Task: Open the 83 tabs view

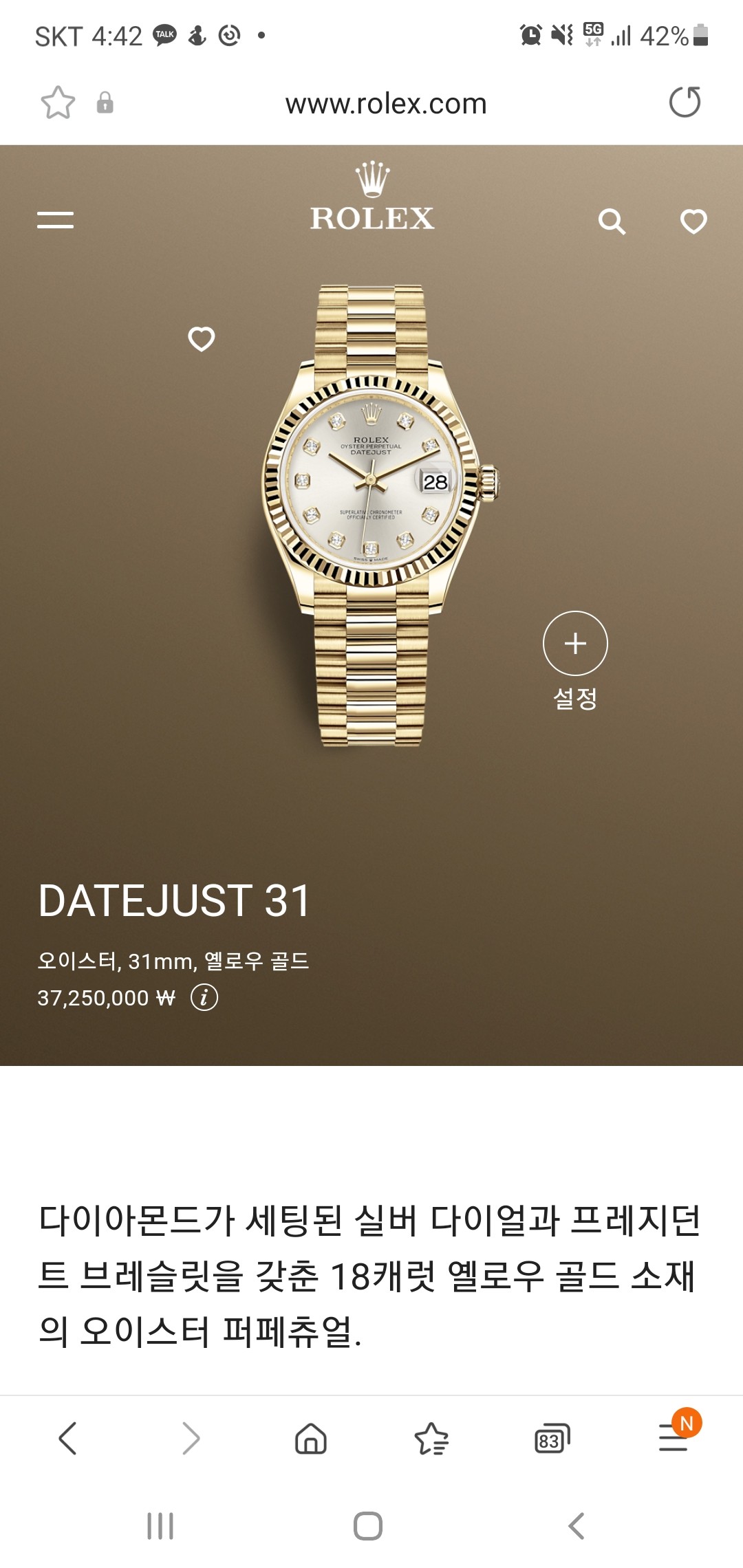Action: point(552,1438)
